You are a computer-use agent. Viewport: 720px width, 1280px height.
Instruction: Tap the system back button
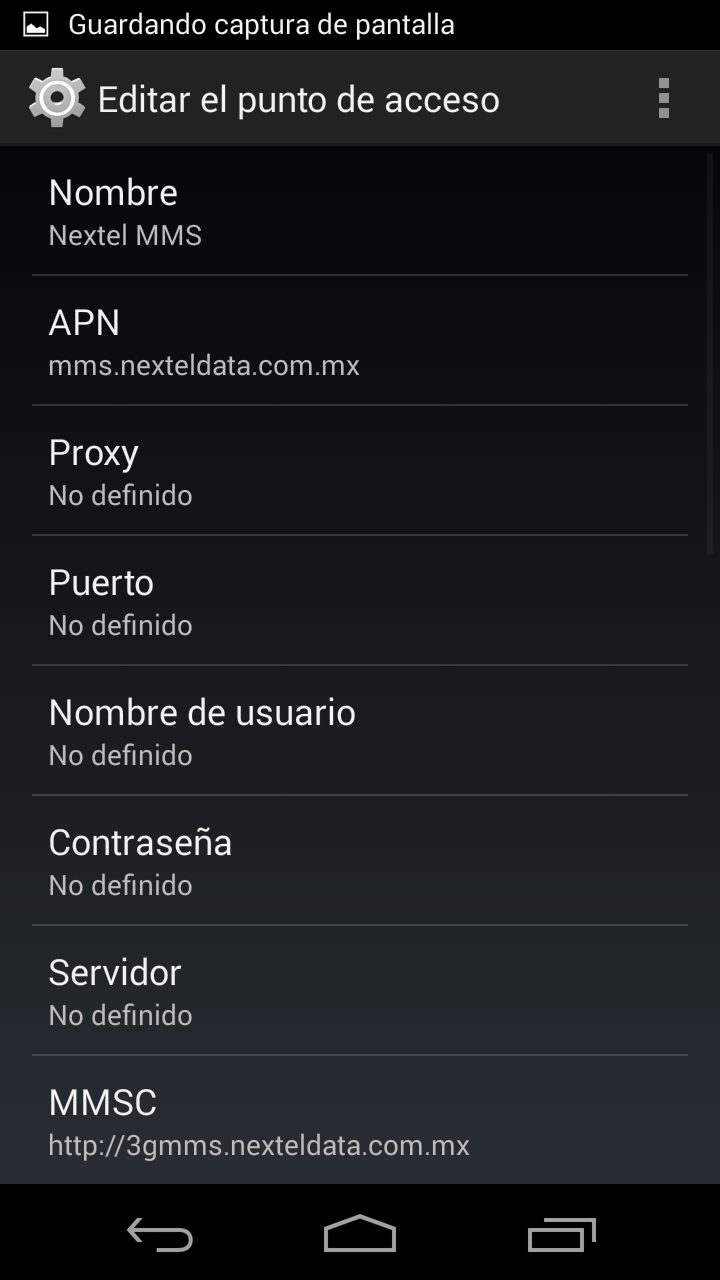pyautogui.click(x=160, y=1234)
